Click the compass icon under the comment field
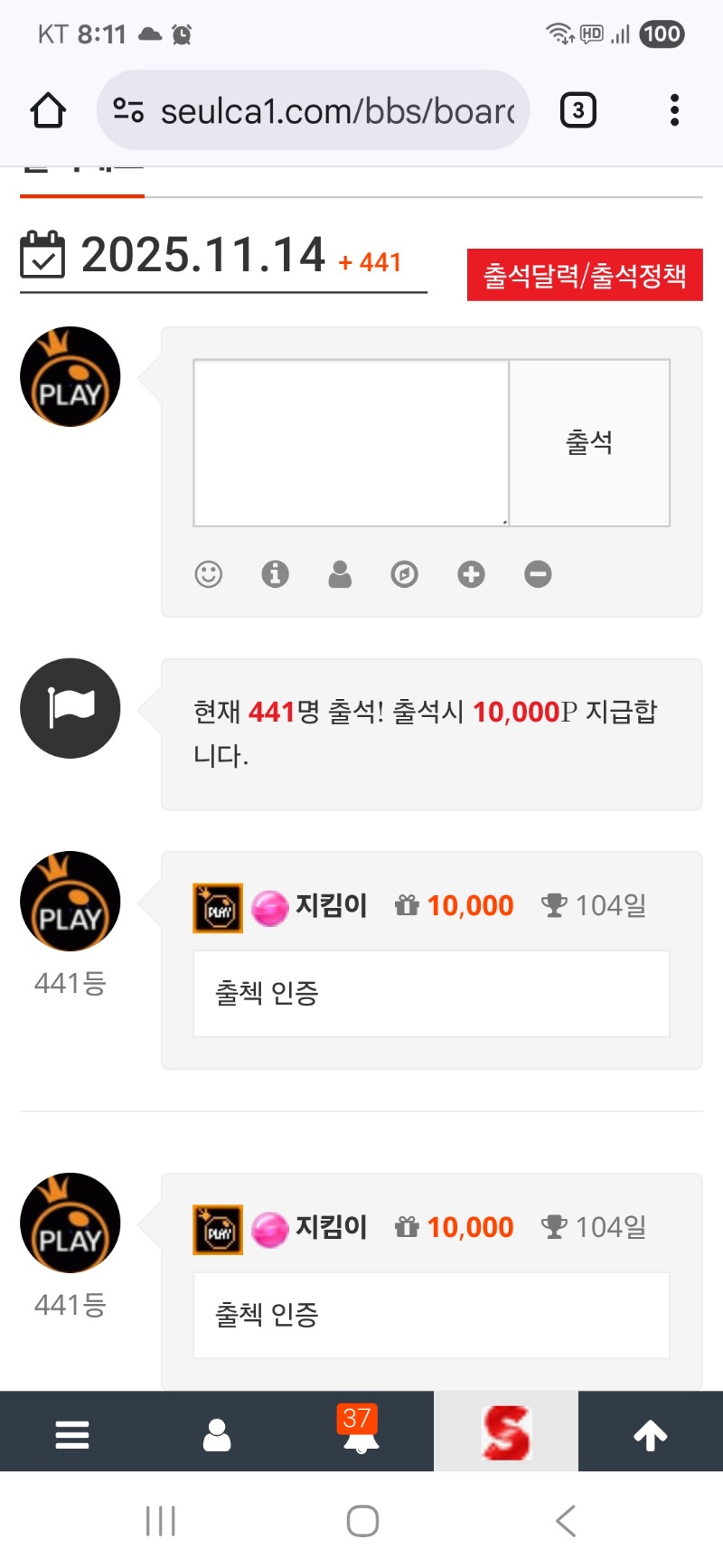 tap(404, 574)
